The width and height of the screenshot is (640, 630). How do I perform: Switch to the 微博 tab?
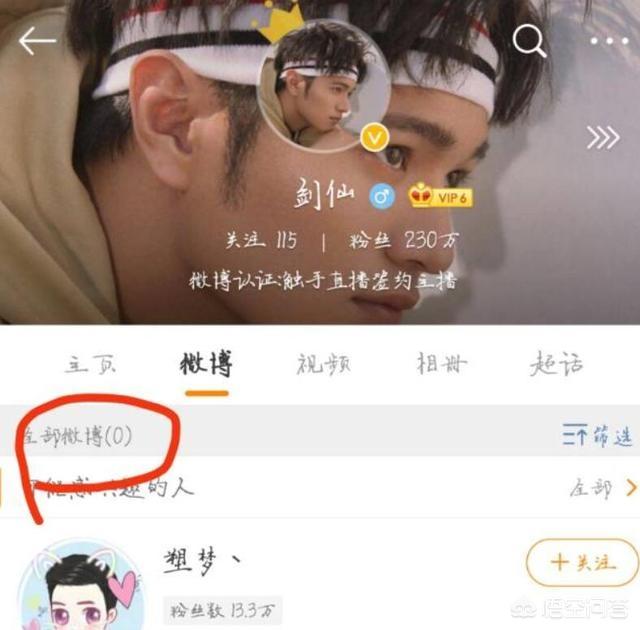pos(206,364)
